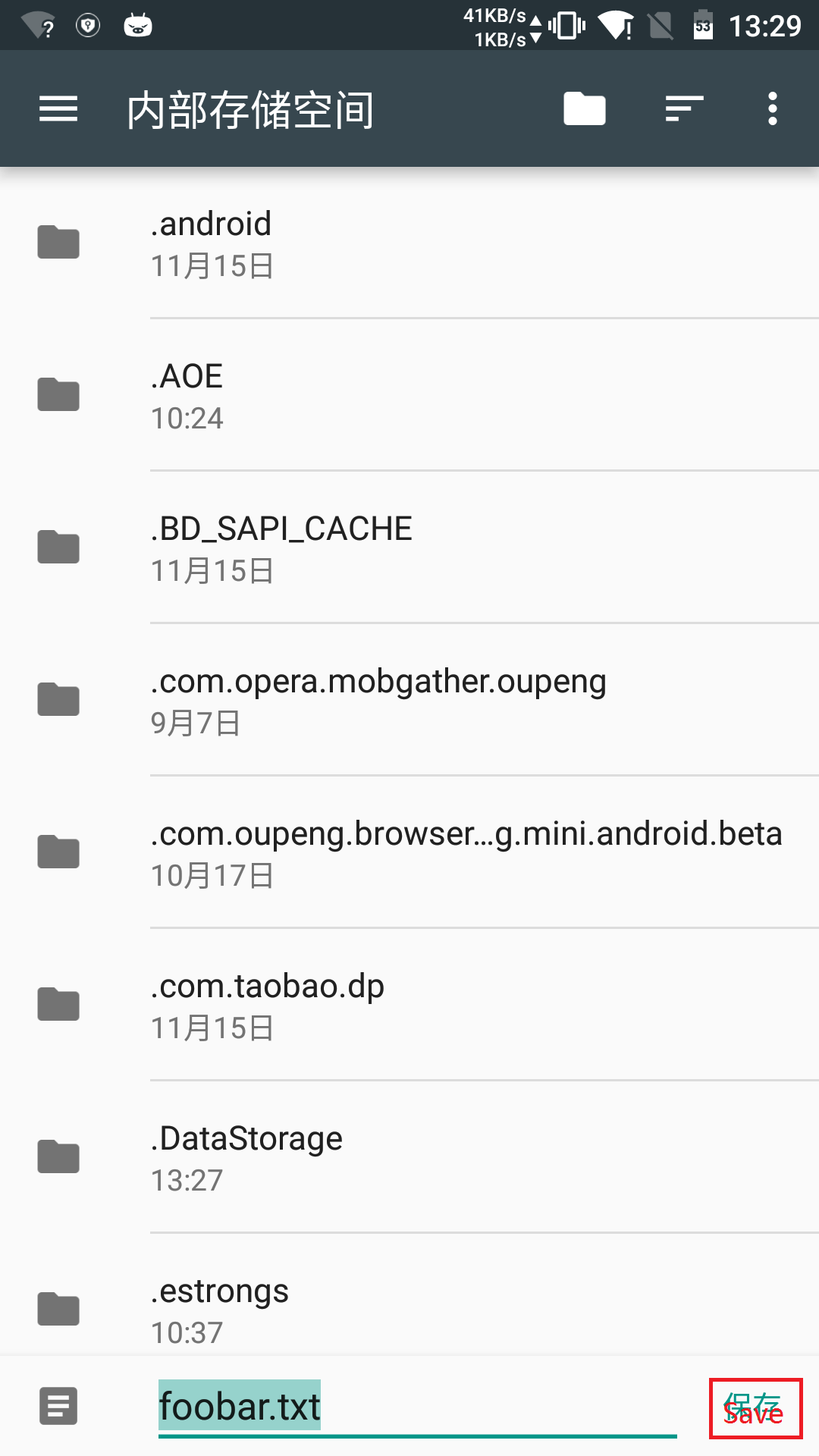The height and width of the screenshot is (1456, 819).
Task: Open the .DataStorage folder
Action: pyautogui.click(x=409, y=1158)
